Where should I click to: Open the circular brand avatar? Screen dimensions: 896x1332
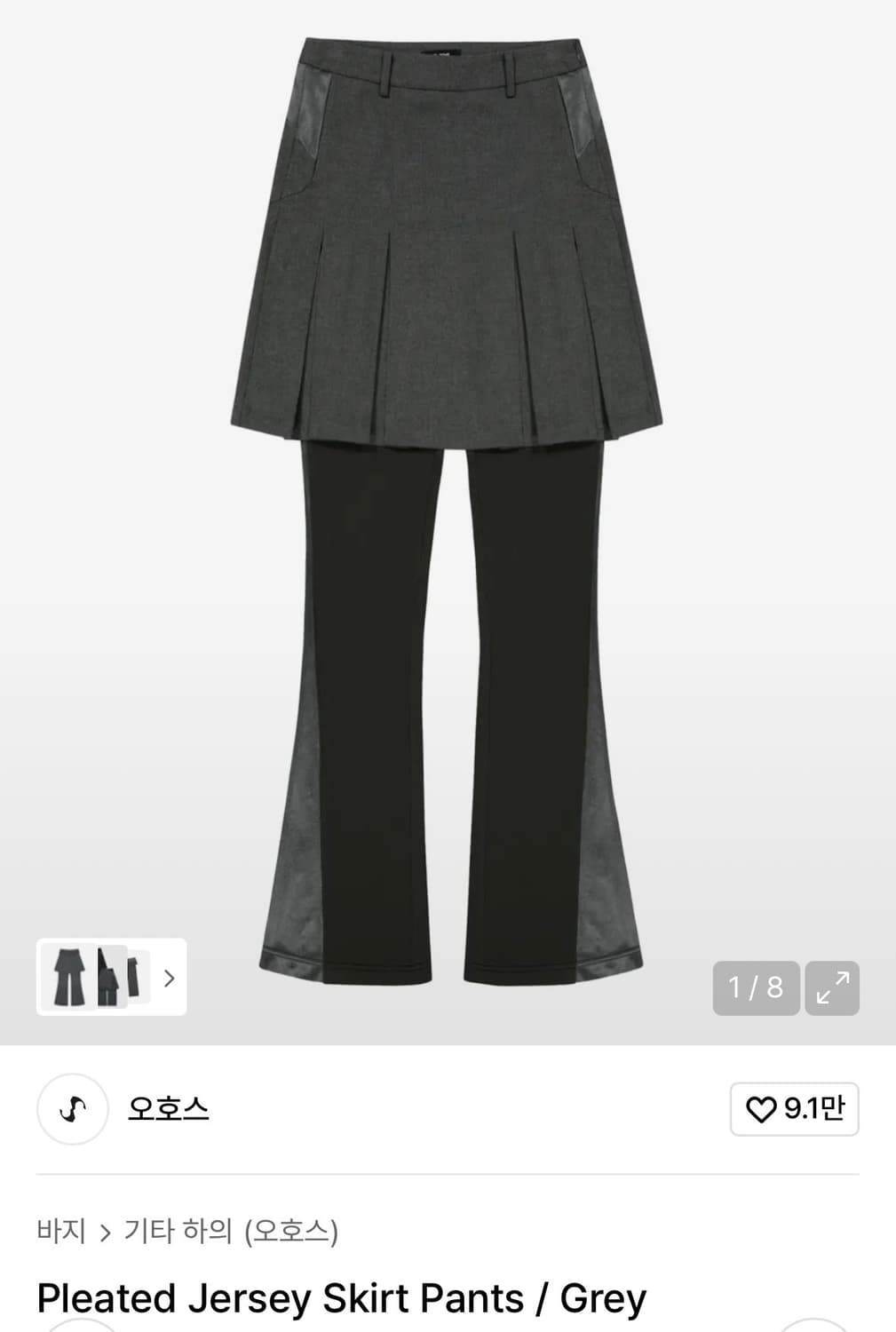(72, 1111)
